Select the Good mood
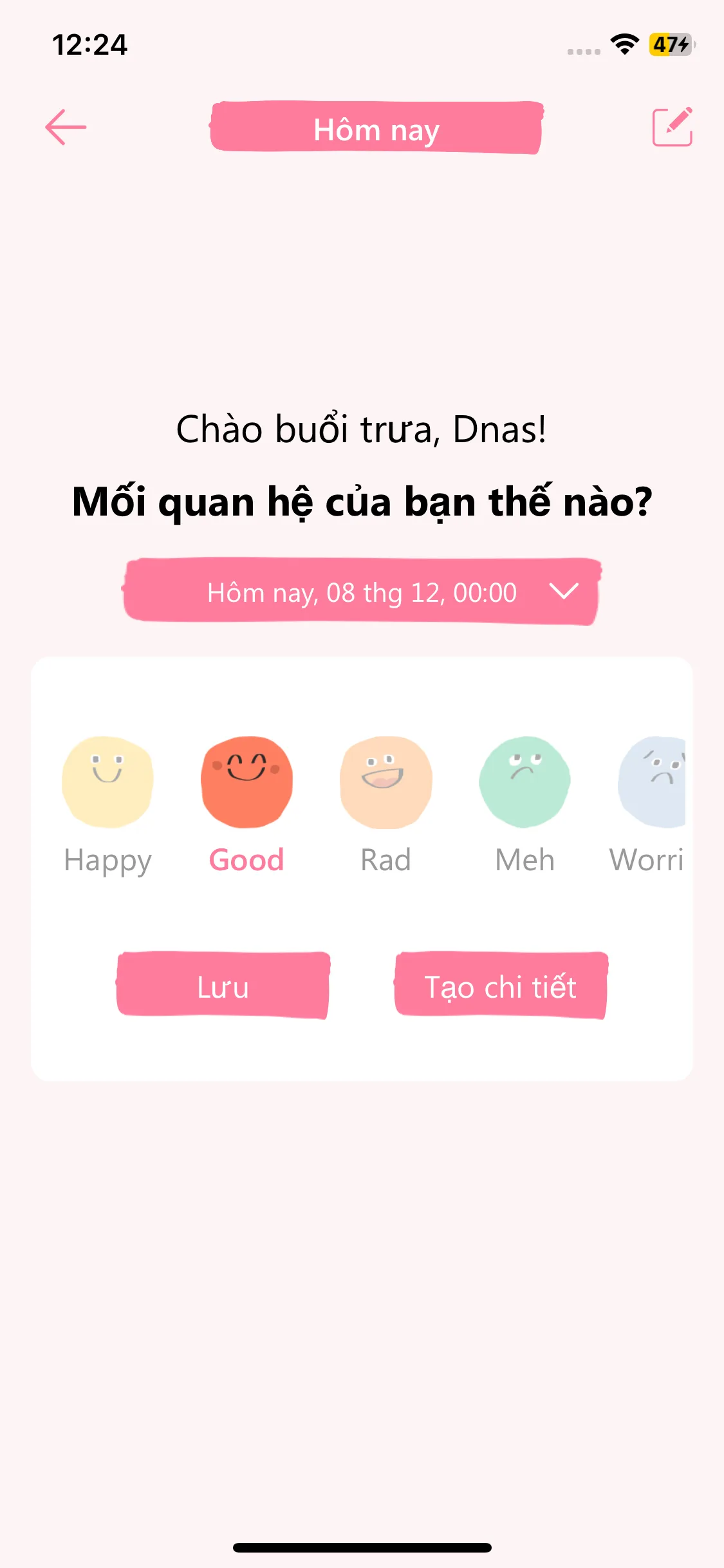 [x=246, y=782]
